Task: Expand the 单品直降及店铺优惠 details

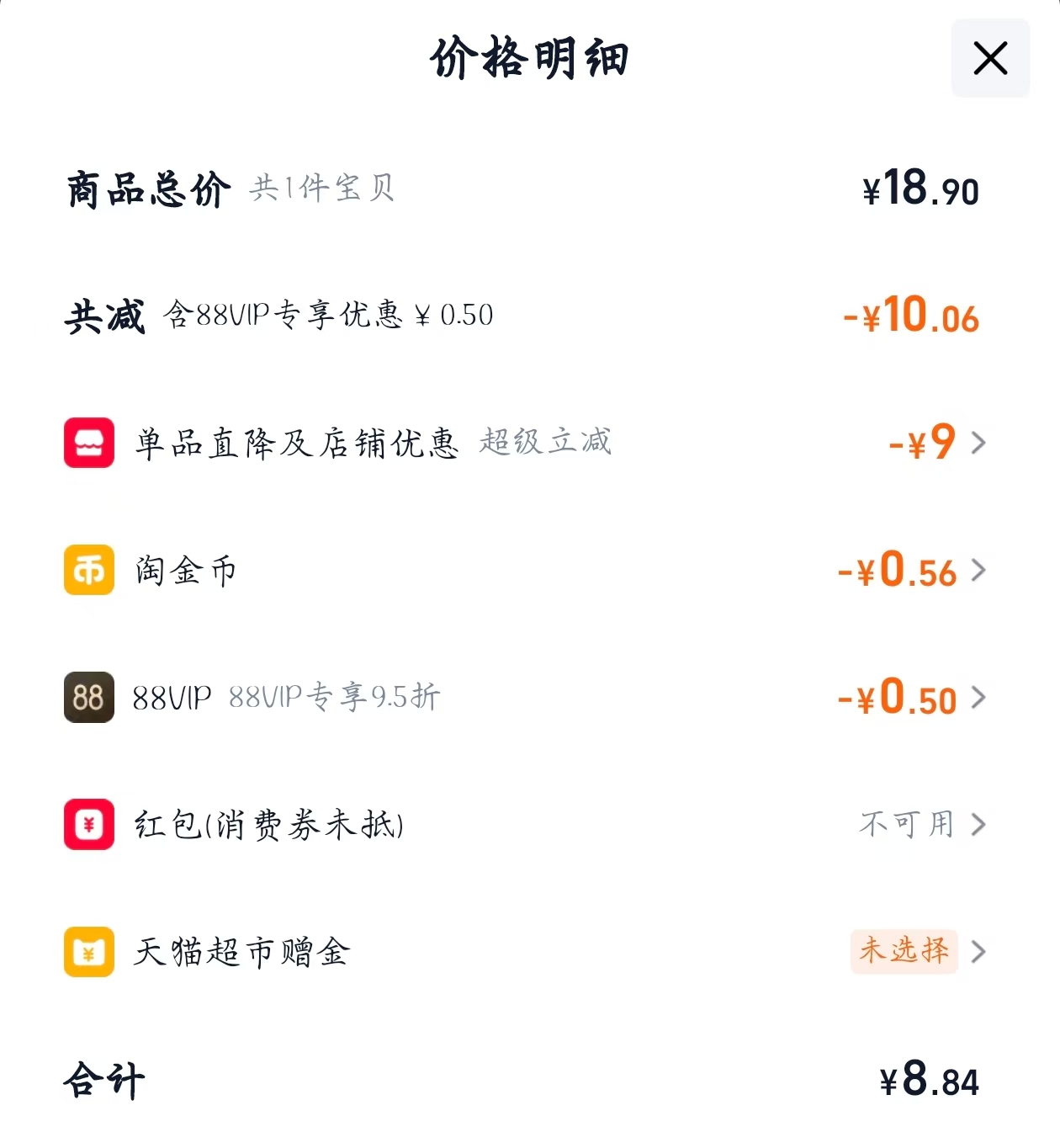Action: tap(978, 444)
